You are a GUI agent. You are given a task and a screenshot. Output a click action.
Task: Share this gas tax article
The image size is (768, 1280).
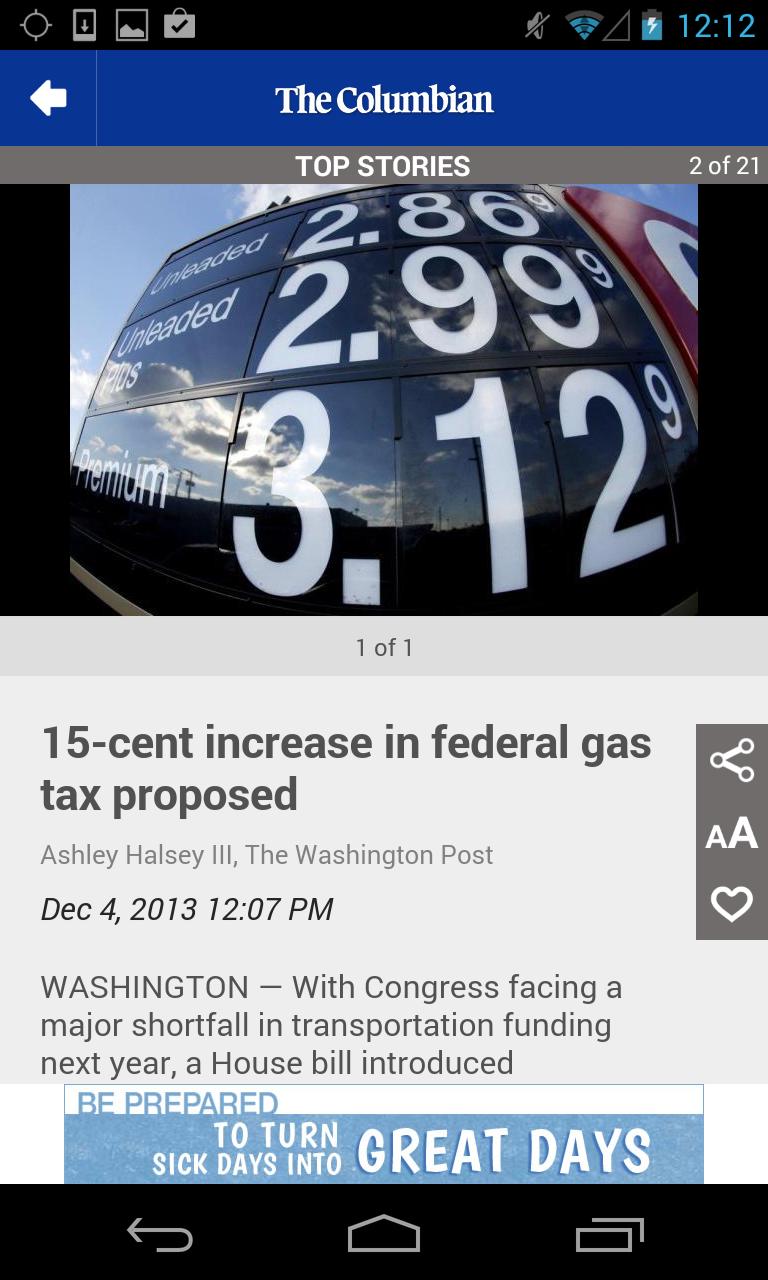[731, 761]
